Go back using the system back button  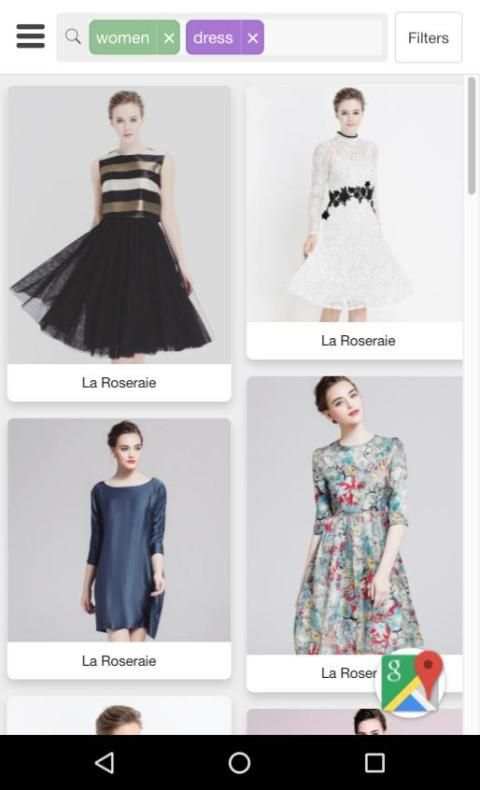tap(105, 762)
